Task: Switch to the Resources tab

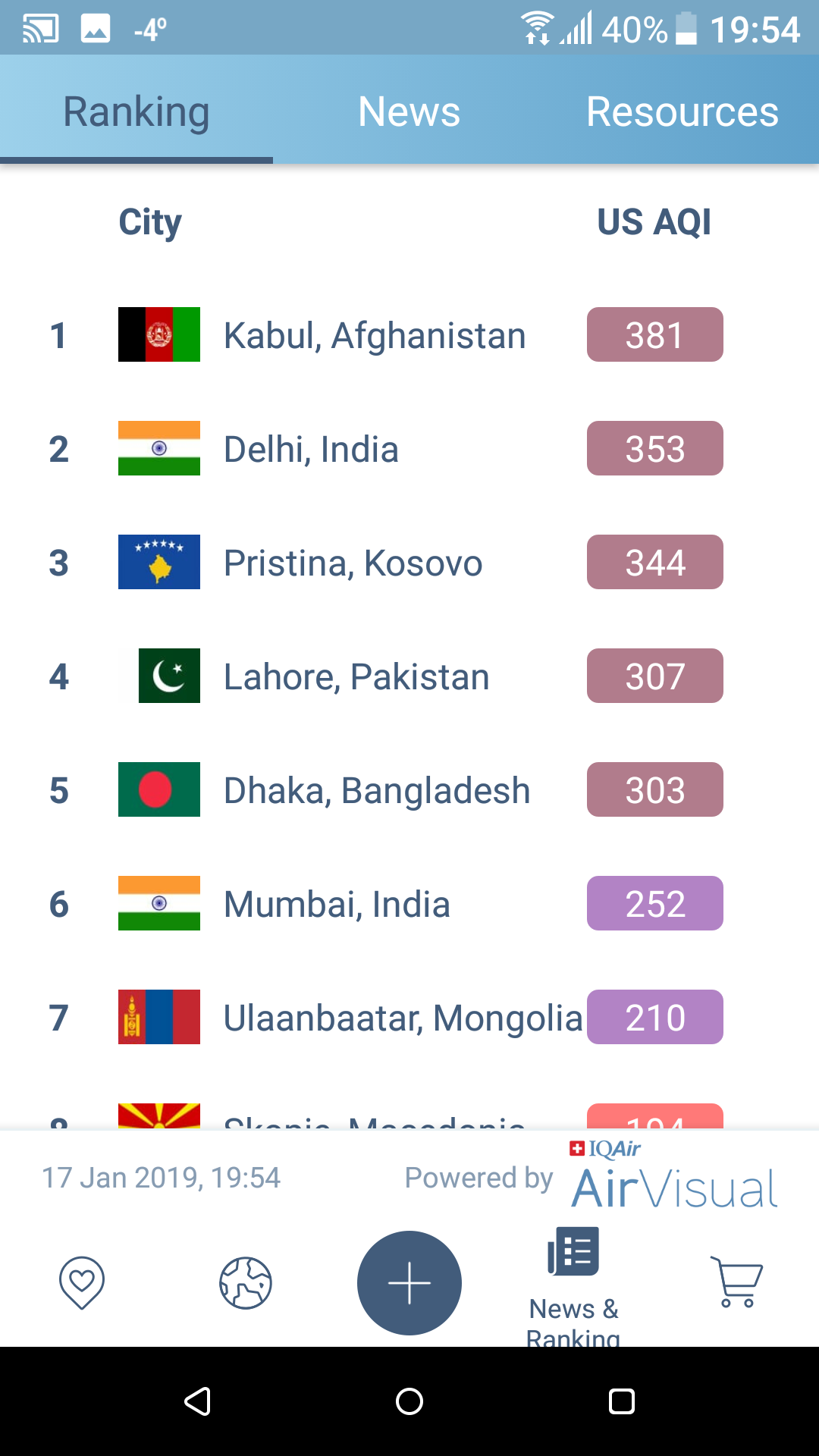Action: point(682,111)
